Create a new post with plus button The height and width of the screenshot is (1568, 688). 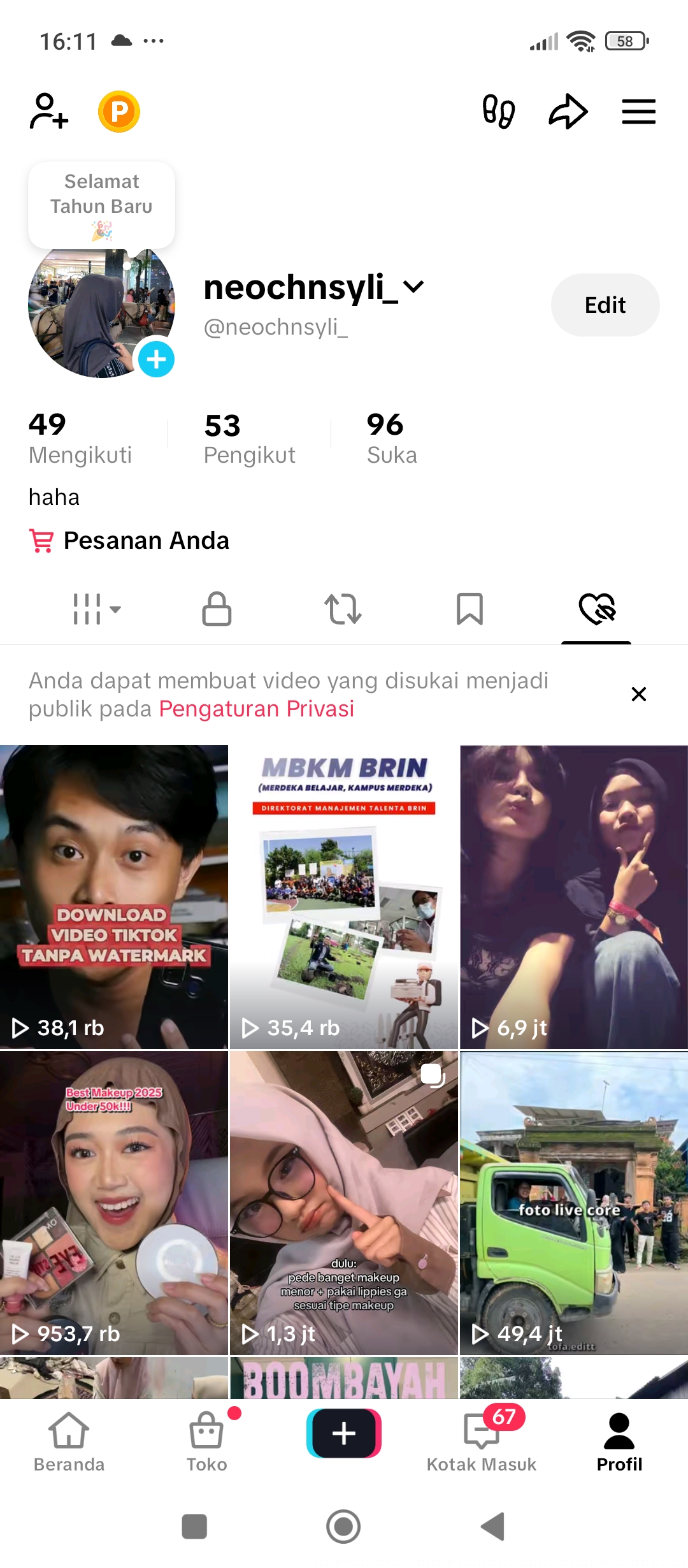344,1433
